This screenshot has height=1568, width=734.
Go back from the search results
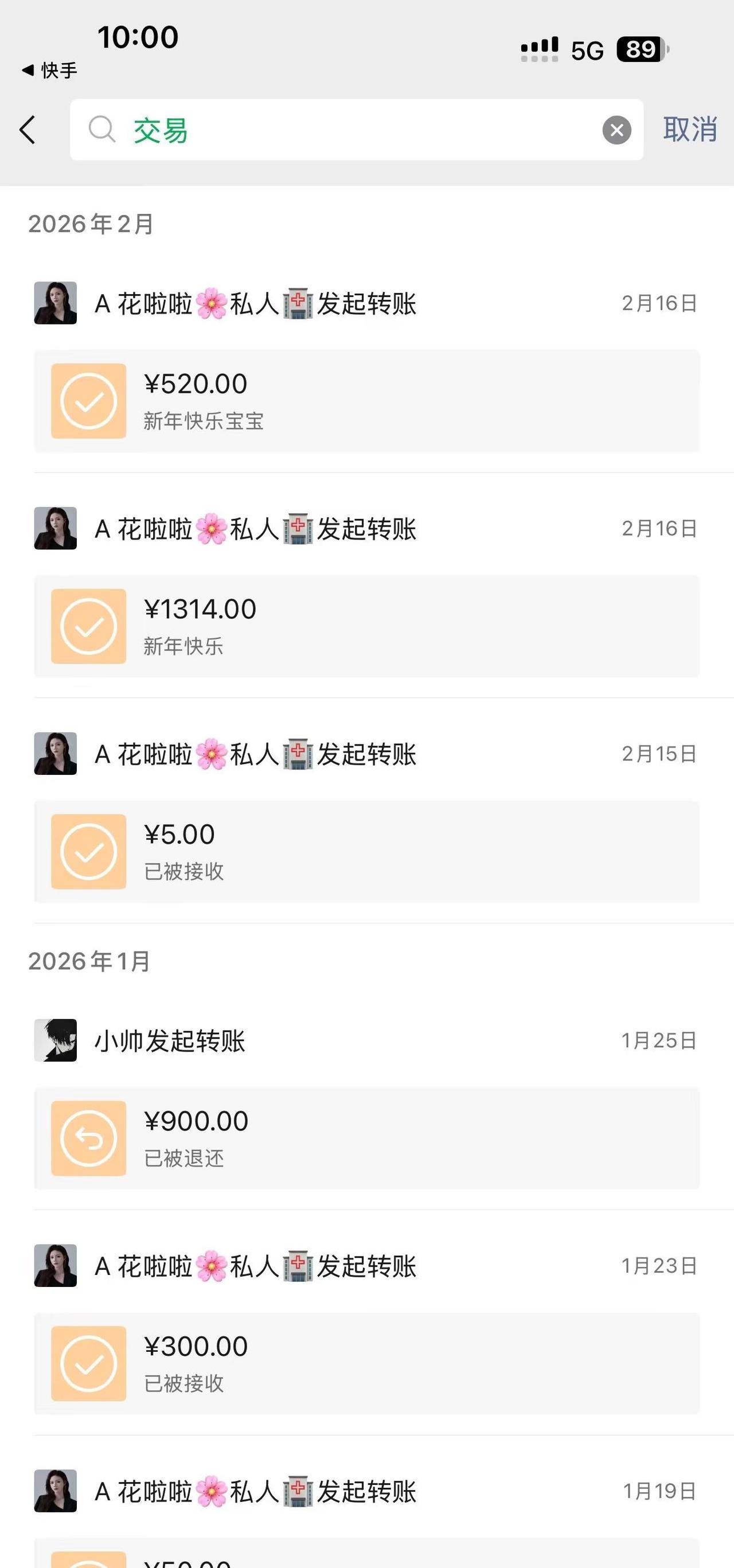(x=28, y=130)
